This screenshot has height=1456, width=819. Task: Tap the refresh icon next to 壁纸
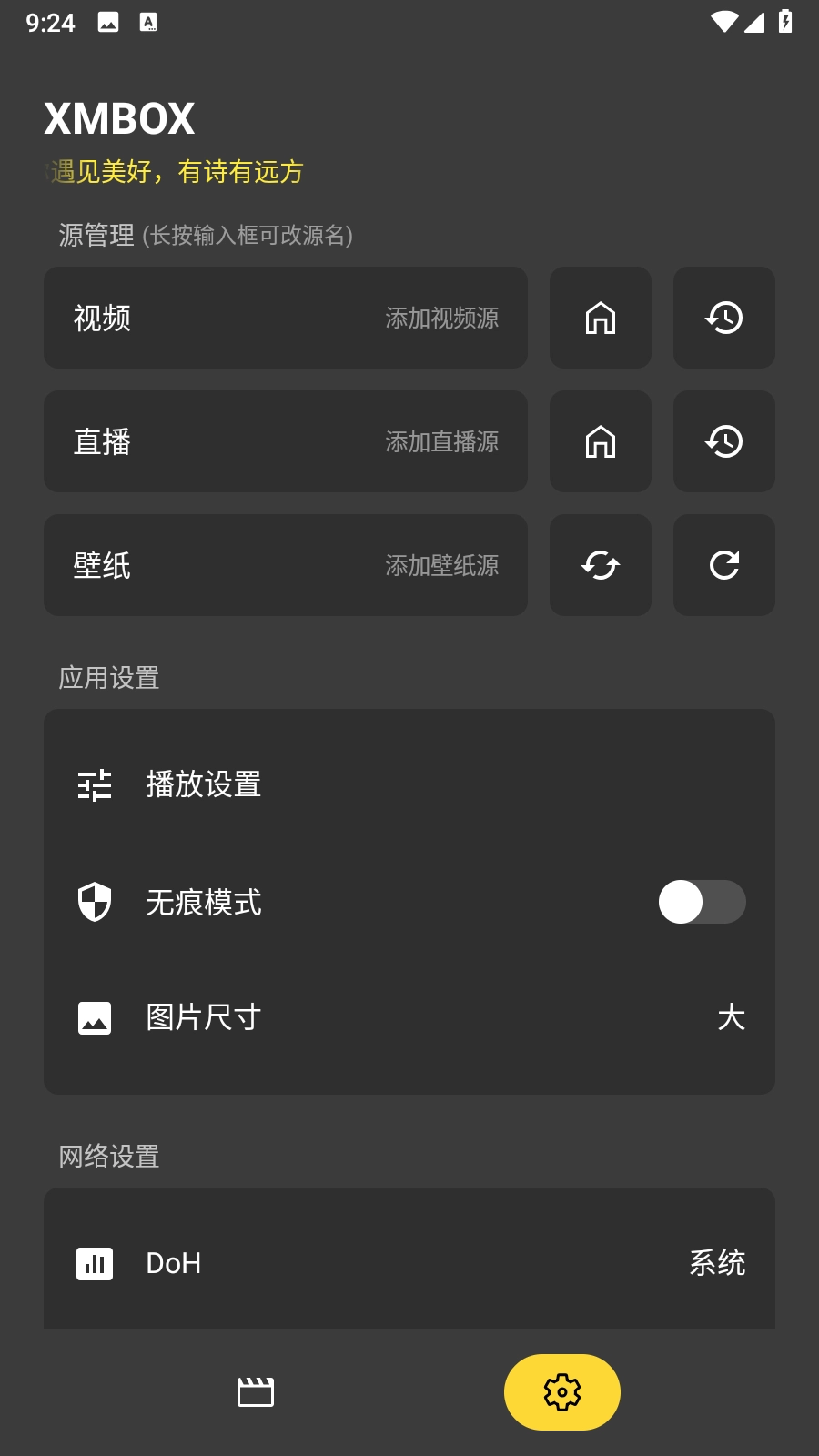[x=724, y=565]
